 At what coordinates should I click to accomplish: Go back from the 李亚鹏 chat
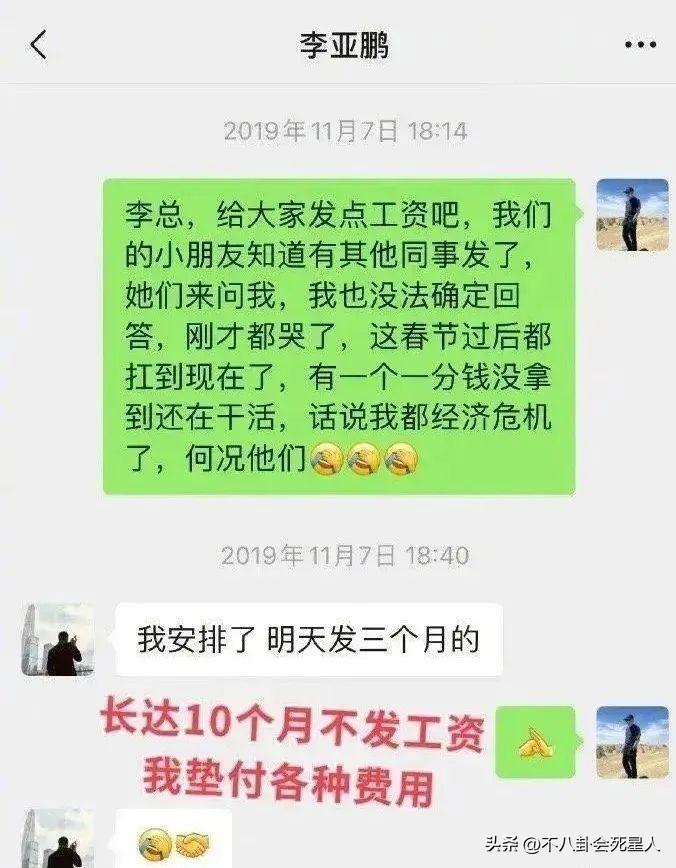(x=38, y=45)
